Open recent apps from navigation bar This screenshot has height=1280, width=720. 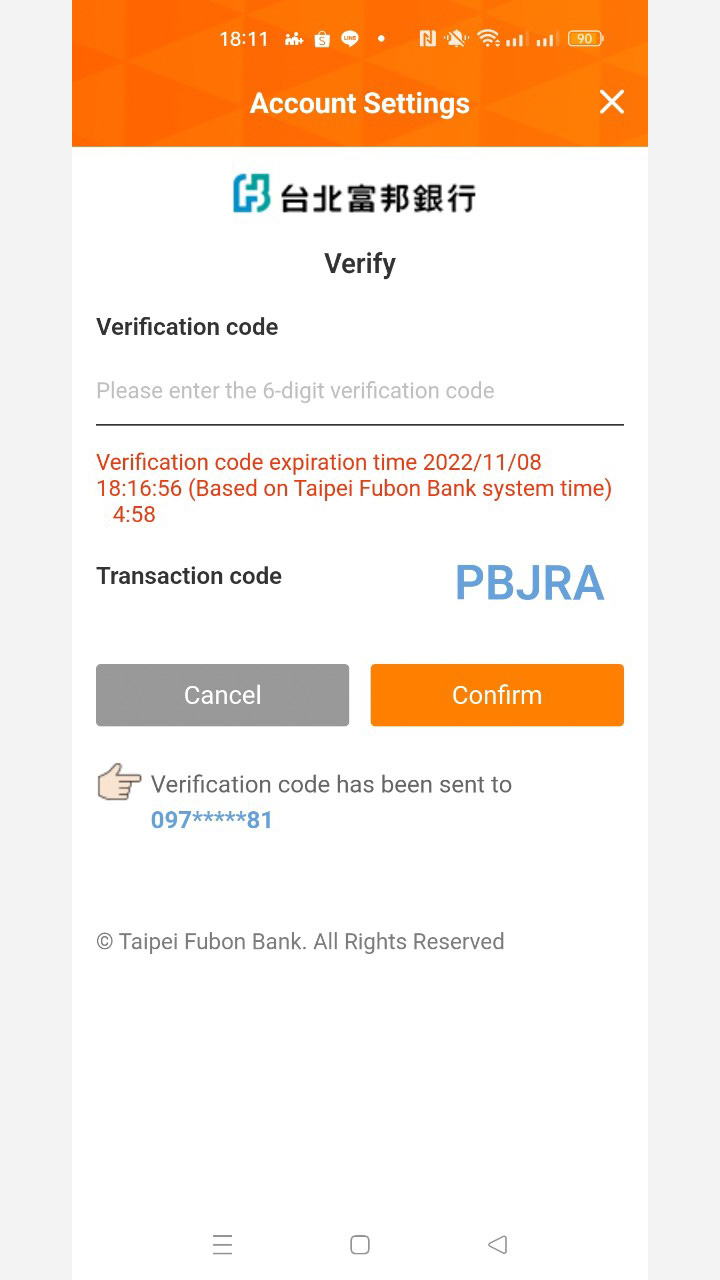click(x=222, y=1244)
